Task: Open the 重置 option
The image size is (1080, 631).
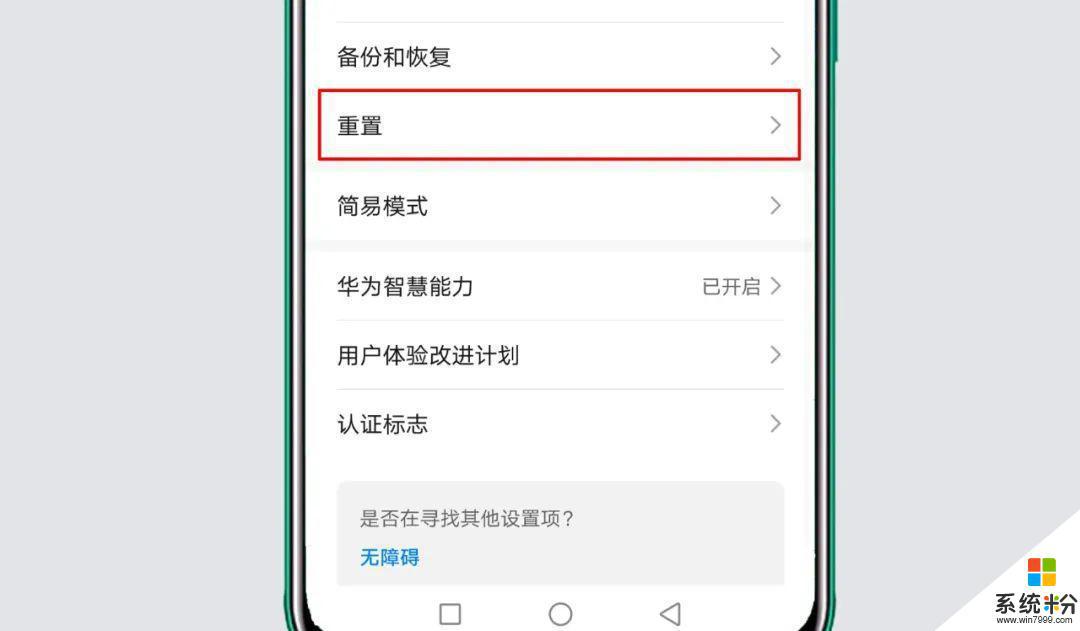Action: click(559, 126)
